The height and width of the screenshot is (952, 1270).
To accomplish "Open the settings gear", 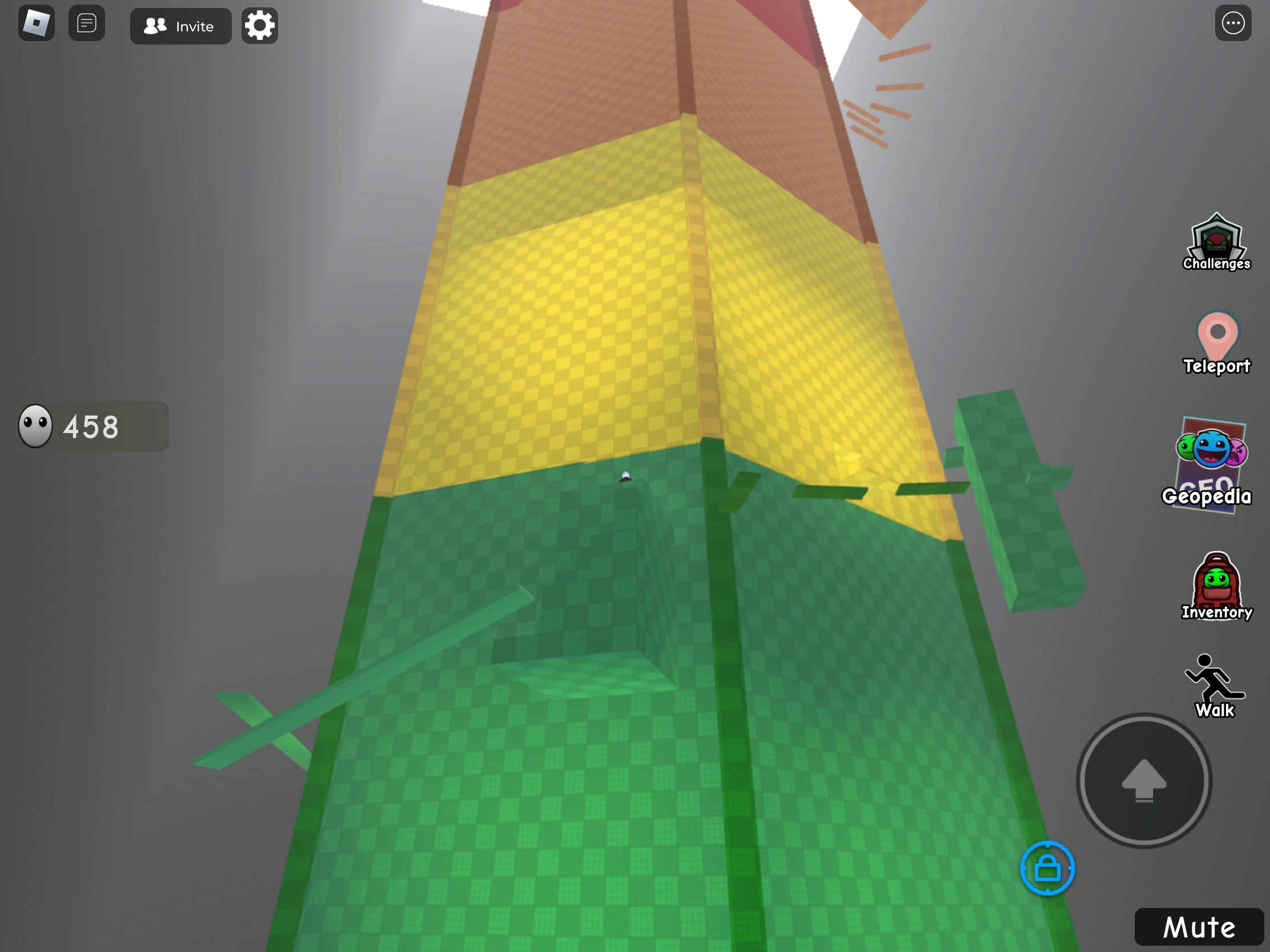I will (x=259, y=26).
